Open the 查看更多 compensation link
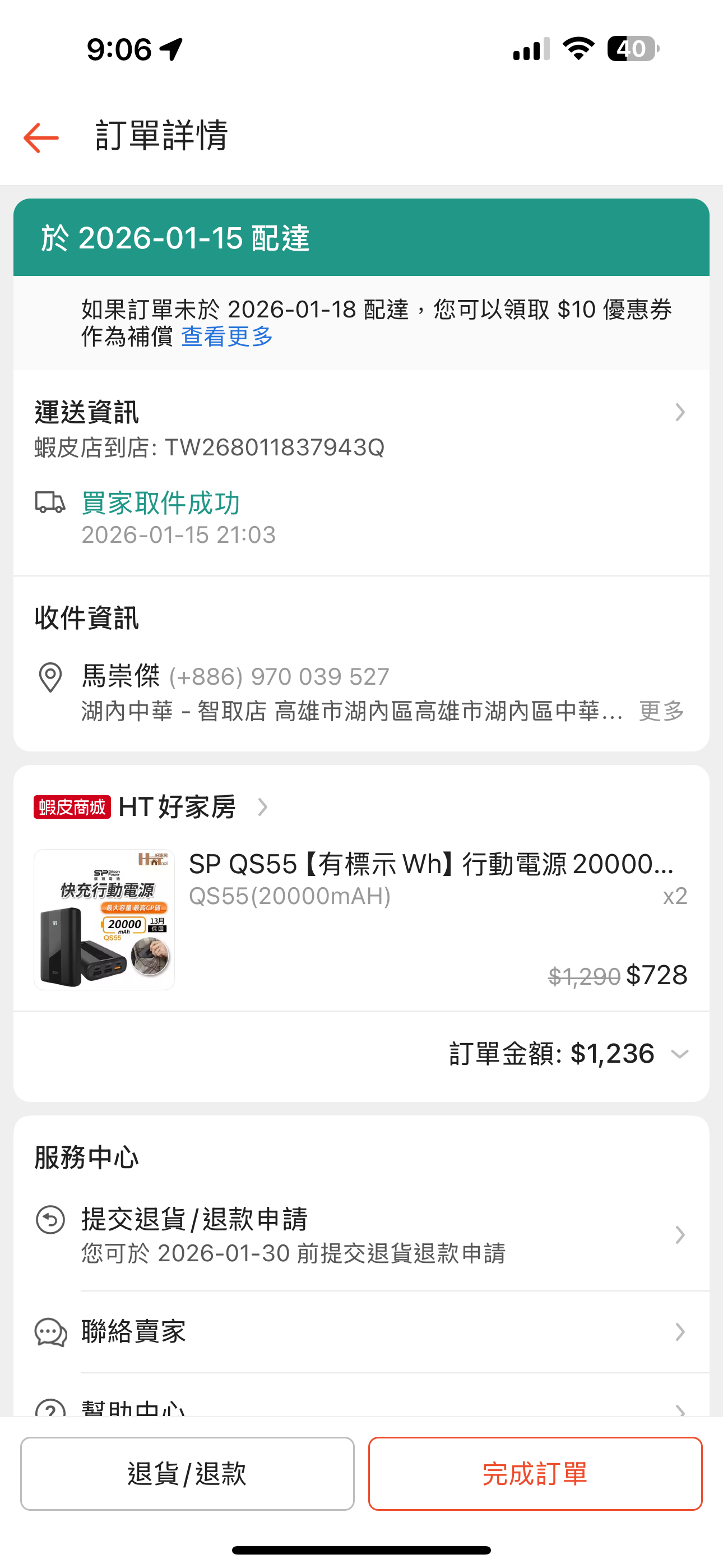Viewport: 723px width, 1568px height. pyautogui.click(x=227, y=336)
